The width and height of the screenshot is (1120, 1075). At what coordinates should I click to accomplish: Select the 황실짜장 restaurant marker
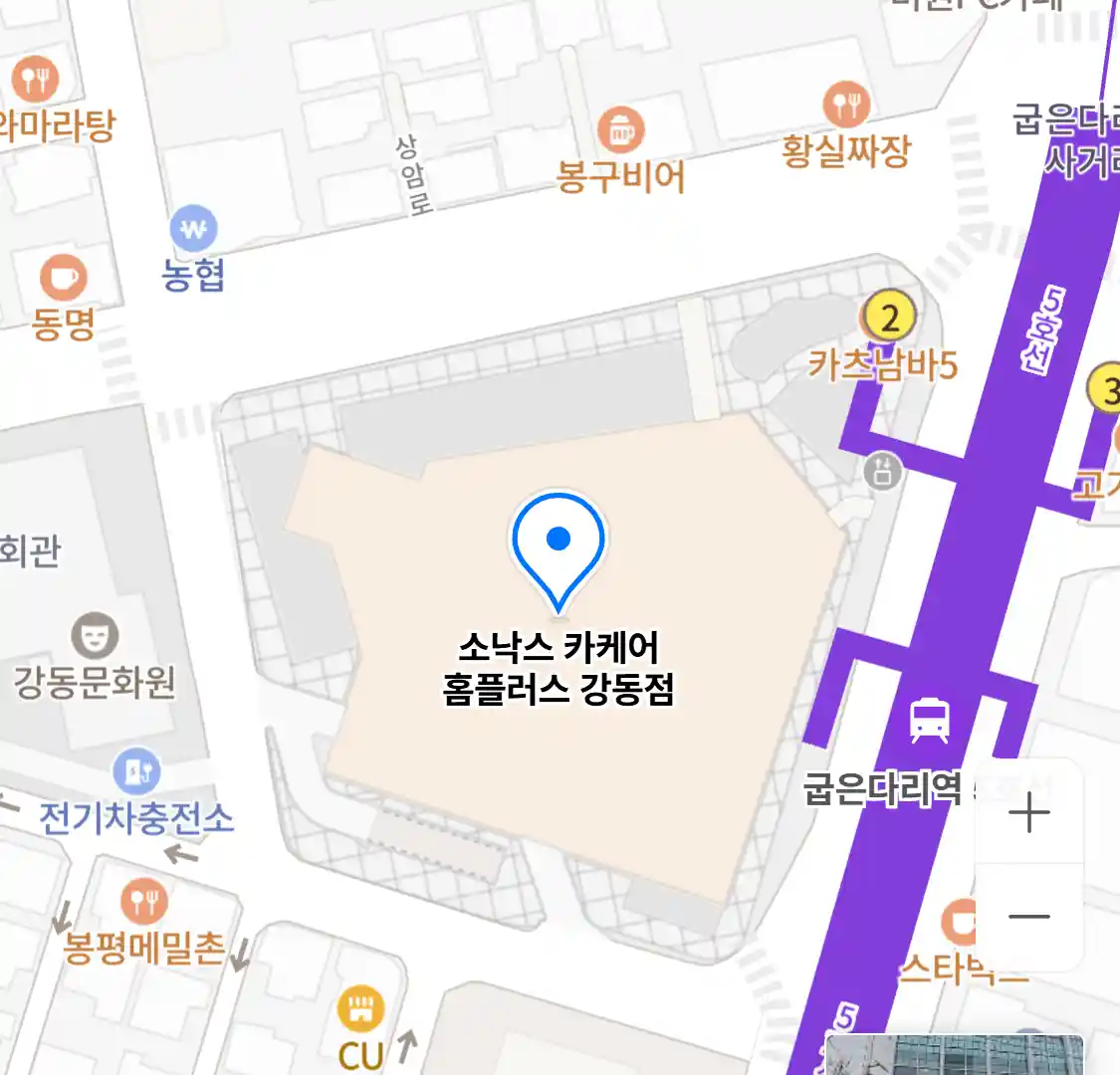pyautogui.click(x=845, y=105)
